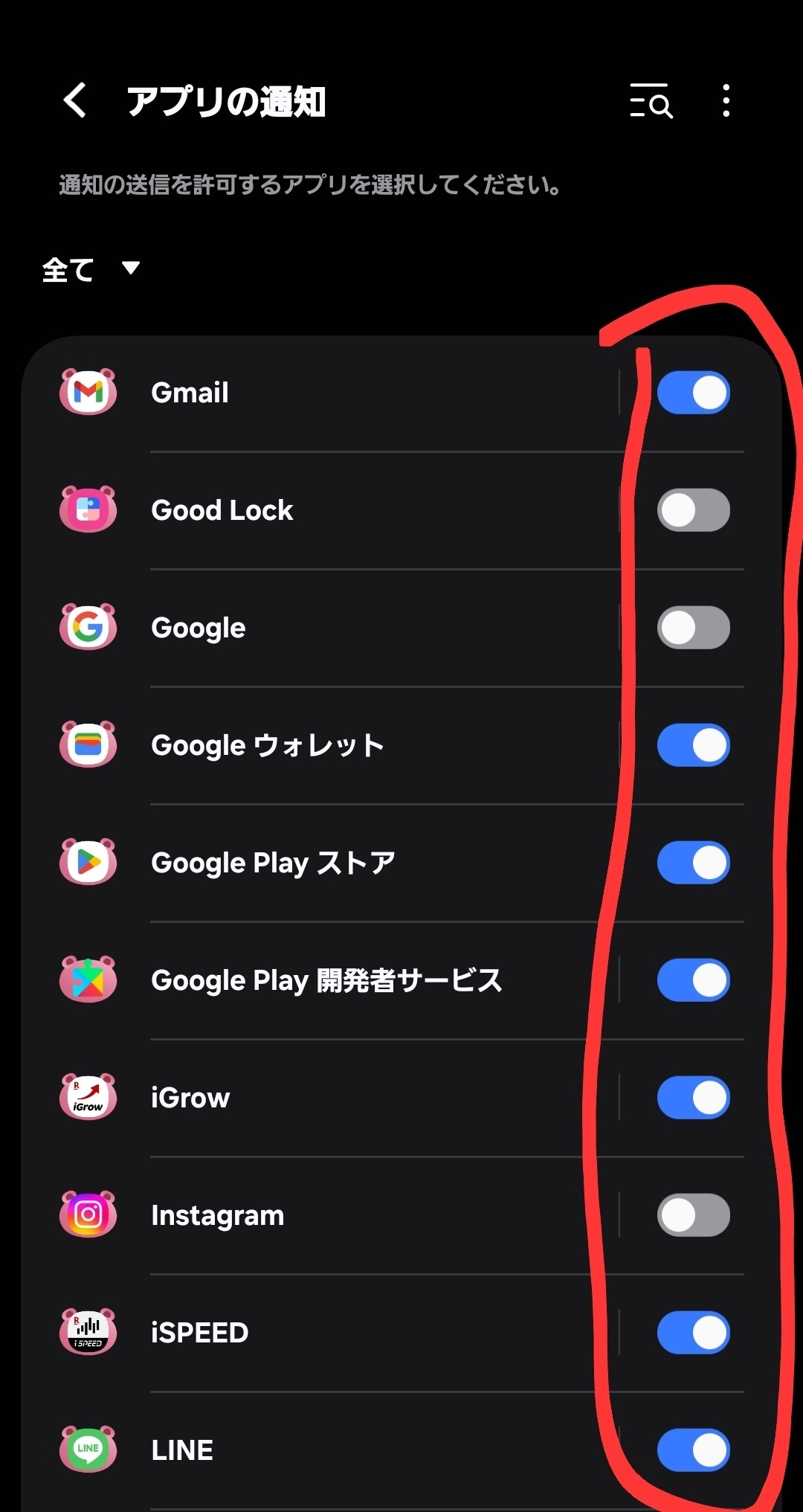Disable iSPEED notifications
The height and width of the screenshot is (1512, 803).
coord(693,1333)
